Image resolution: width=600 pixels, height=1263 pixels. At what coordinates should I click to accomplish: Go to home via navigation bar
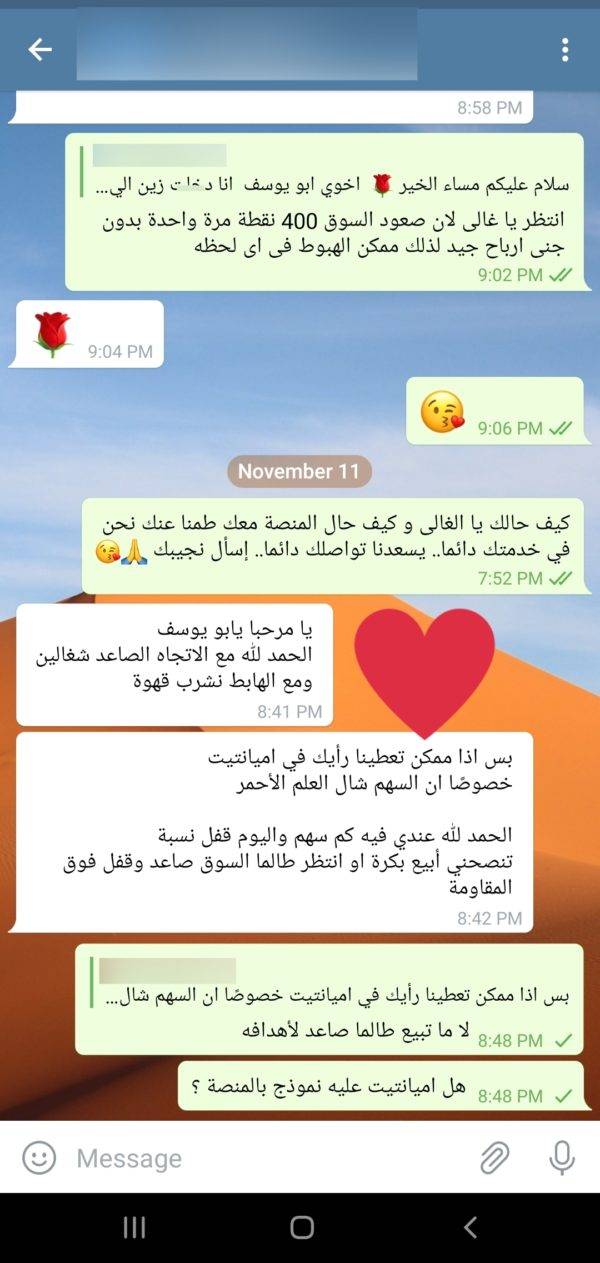click(x=302, y=1227)
